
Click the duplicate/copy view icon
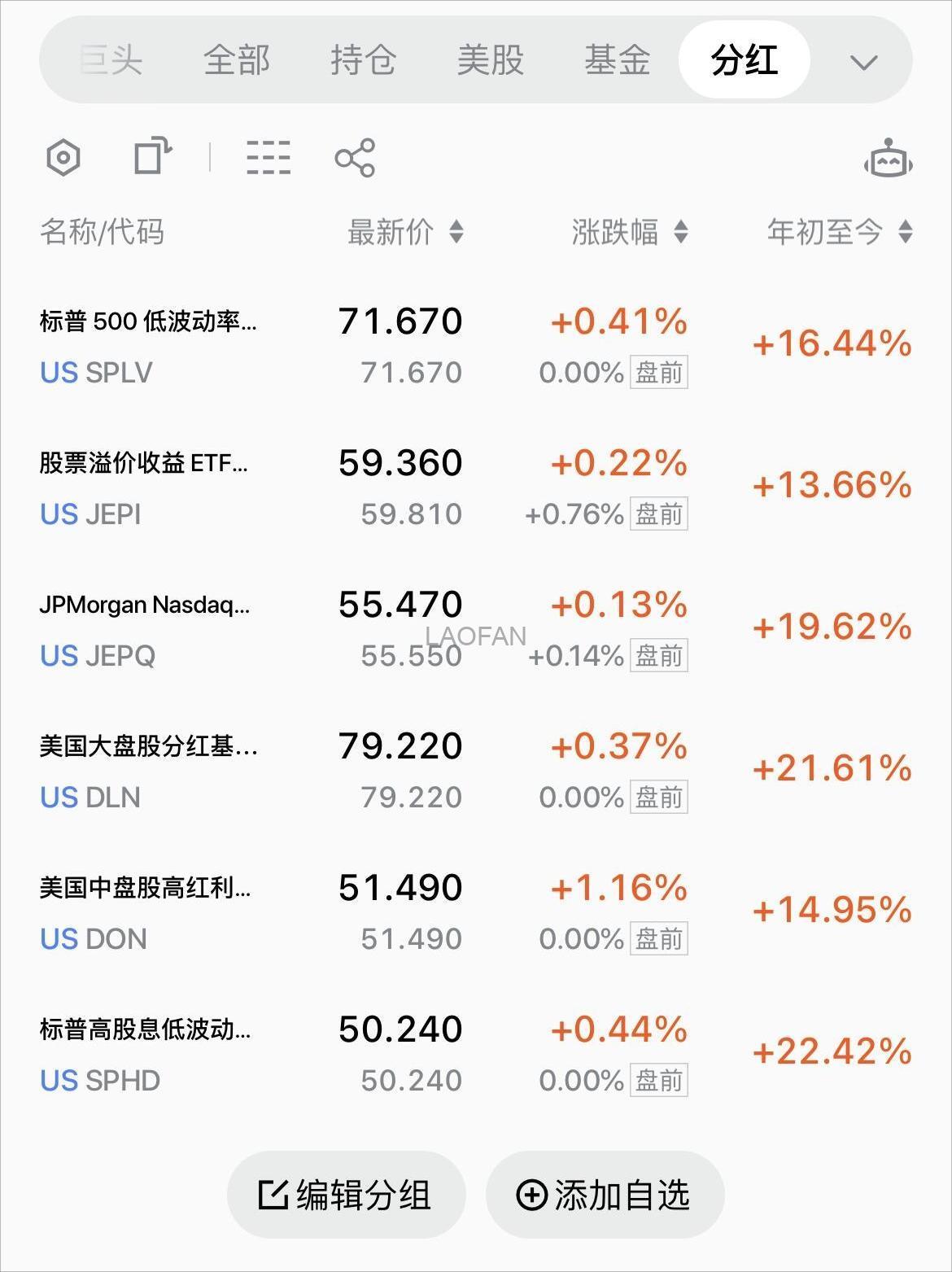click(x=151, y=158)
